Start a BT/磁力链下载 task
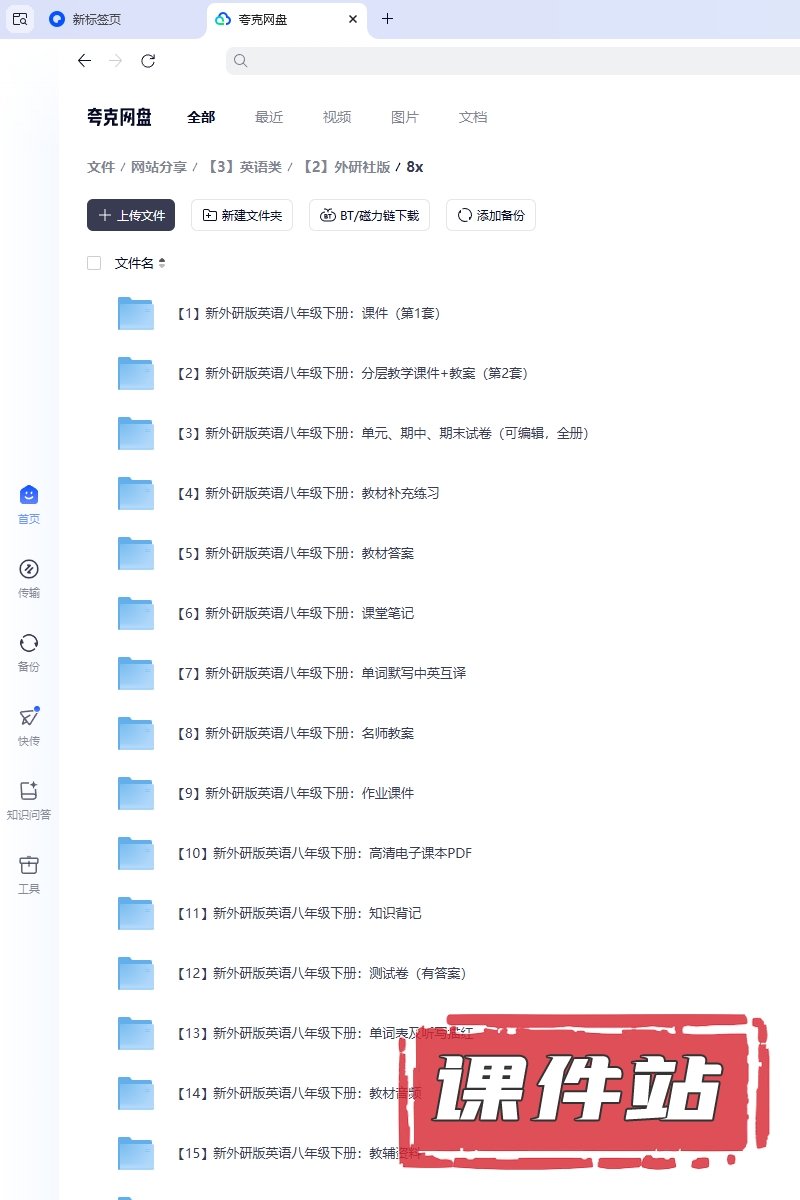Viewport: 800px width, 1200px height. click(x=370, y=215)
